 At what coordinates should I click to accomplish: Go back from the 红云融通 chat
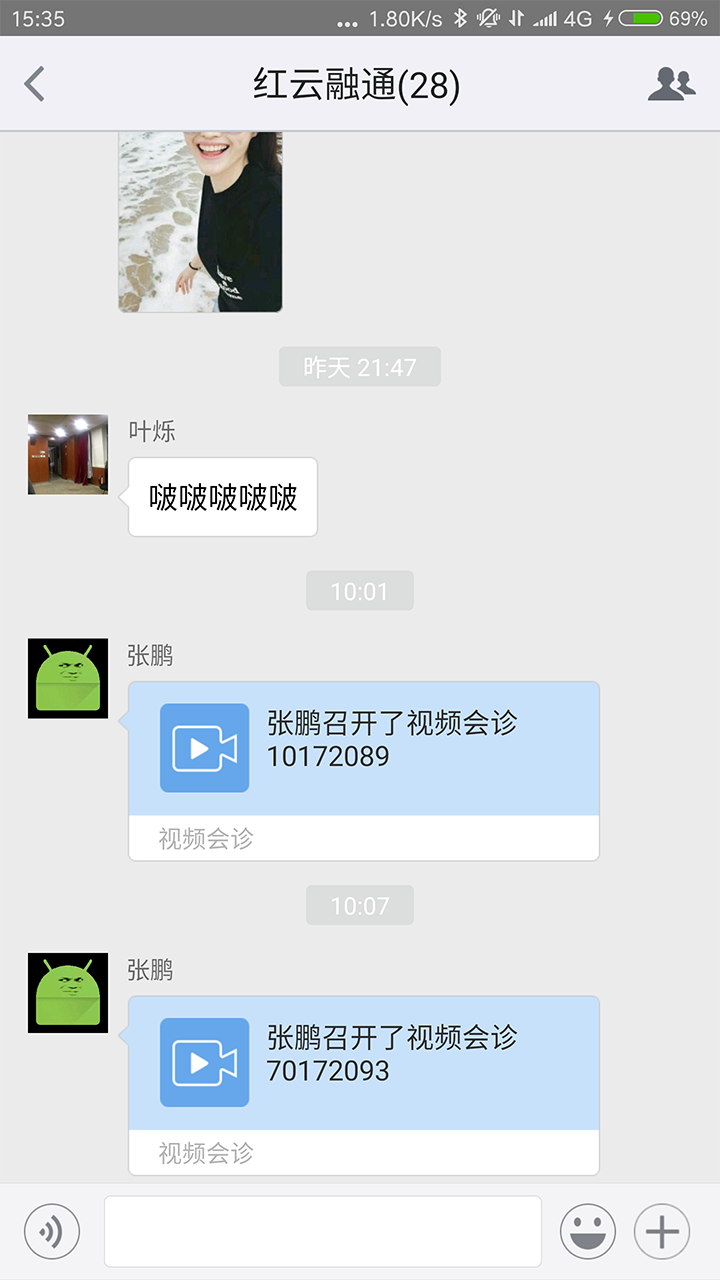pos(35,84)
